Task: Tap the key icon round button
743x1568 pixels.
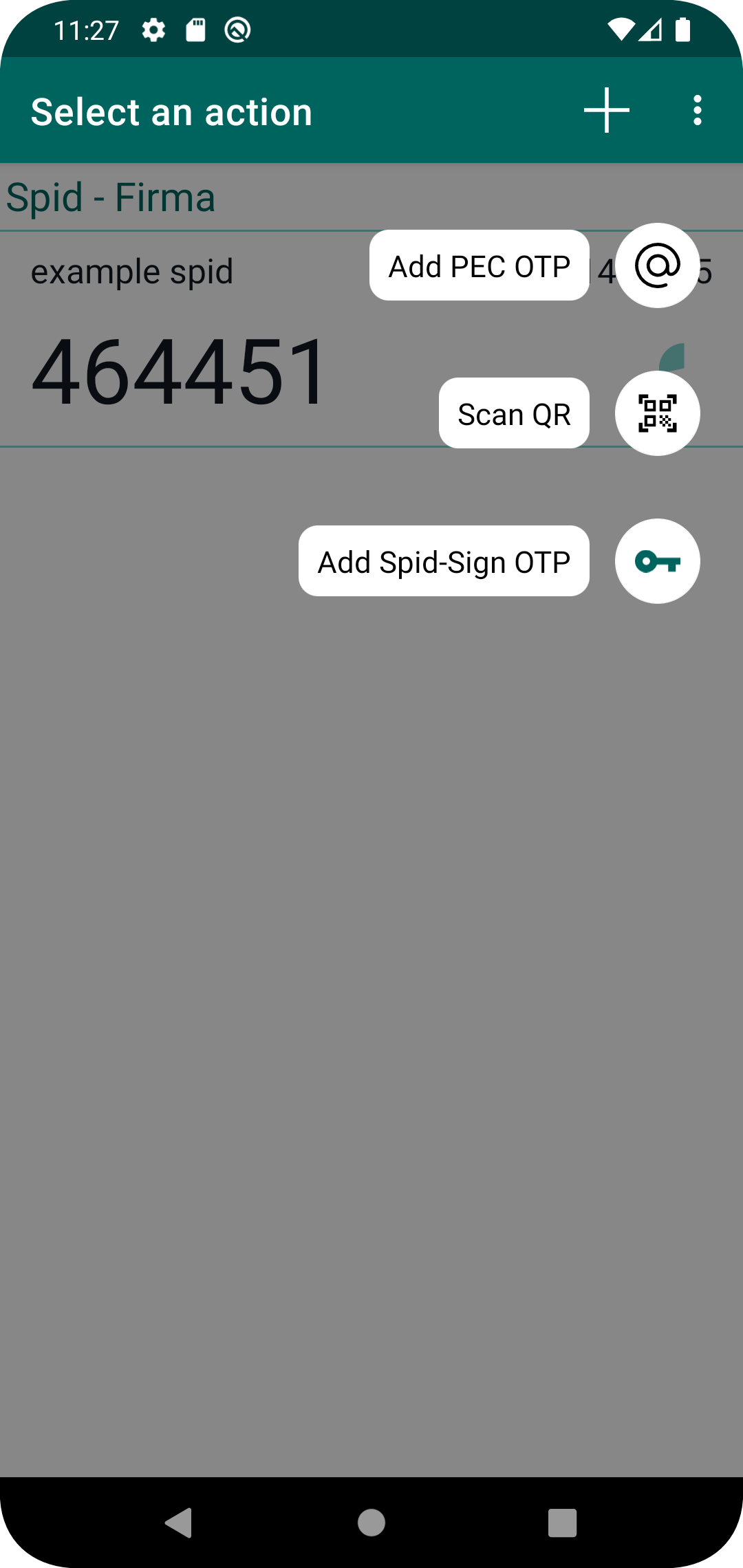Action: click(658, 561)
